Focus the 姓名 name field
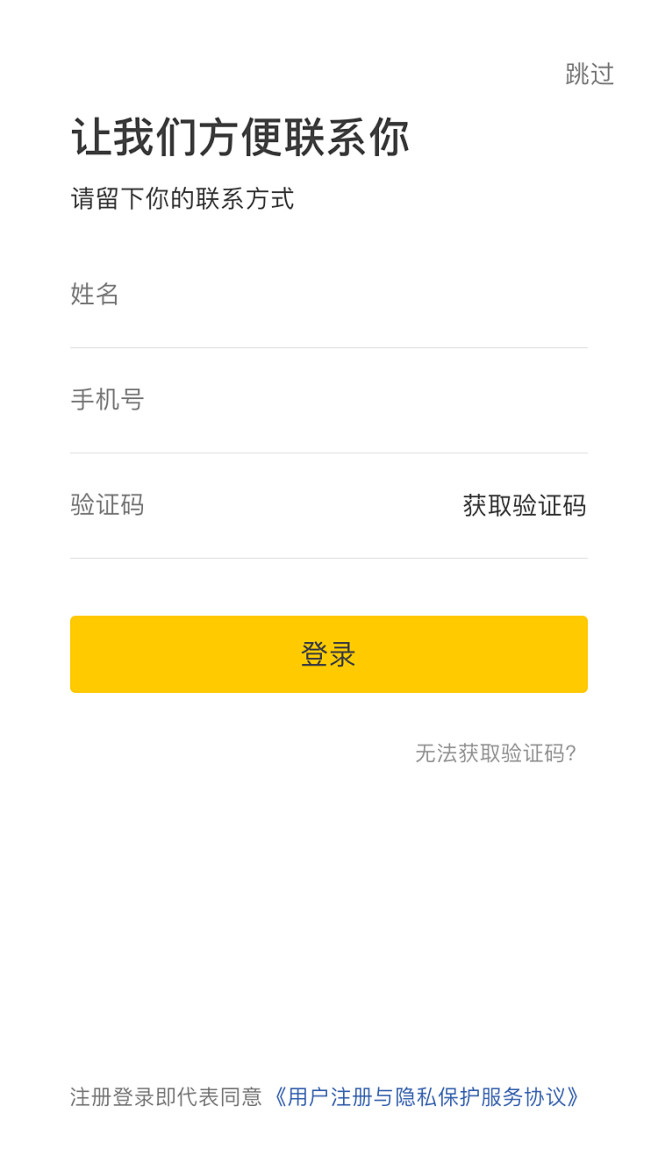 tap(328, 295)
